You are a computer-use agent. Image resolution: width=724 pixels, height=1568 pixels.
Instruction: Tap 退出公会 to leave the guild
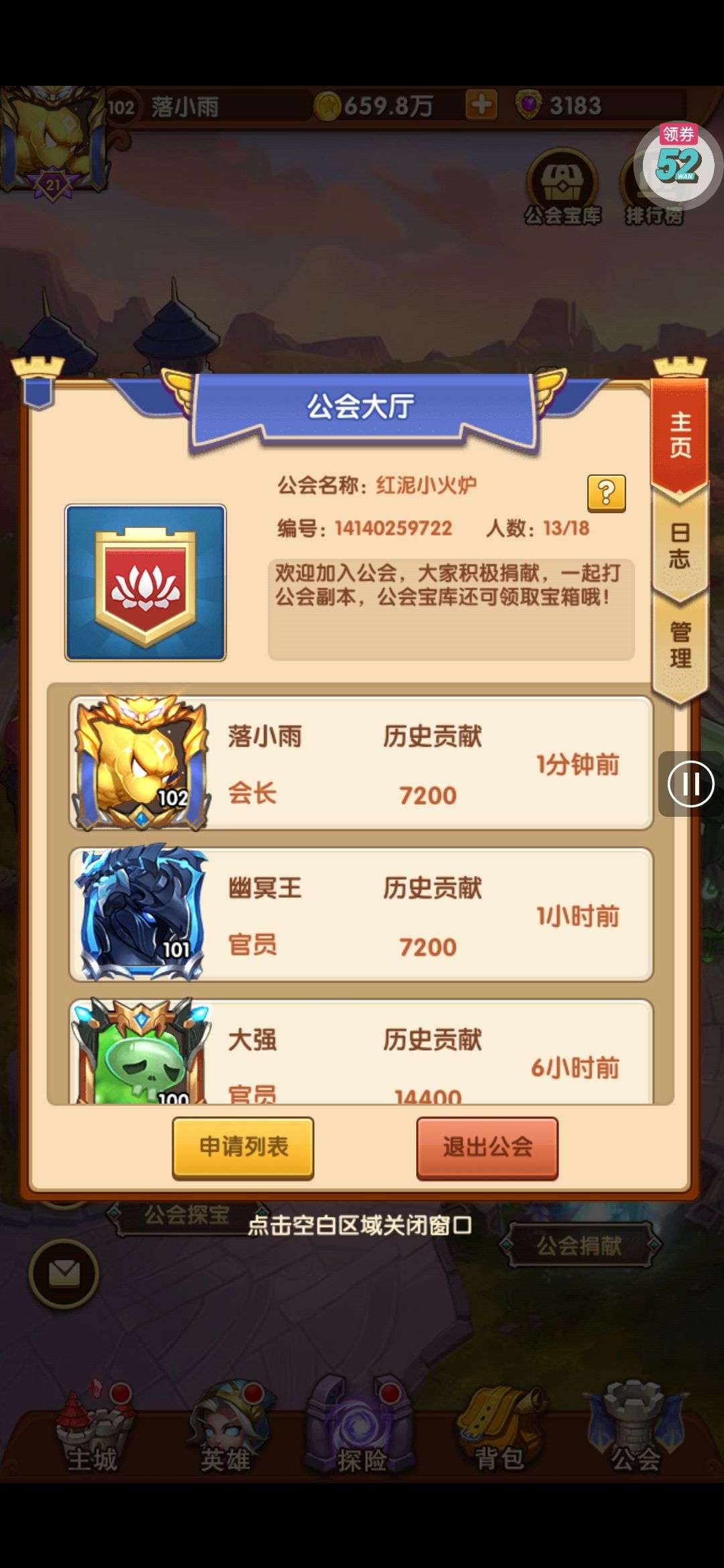point(487,1147)
